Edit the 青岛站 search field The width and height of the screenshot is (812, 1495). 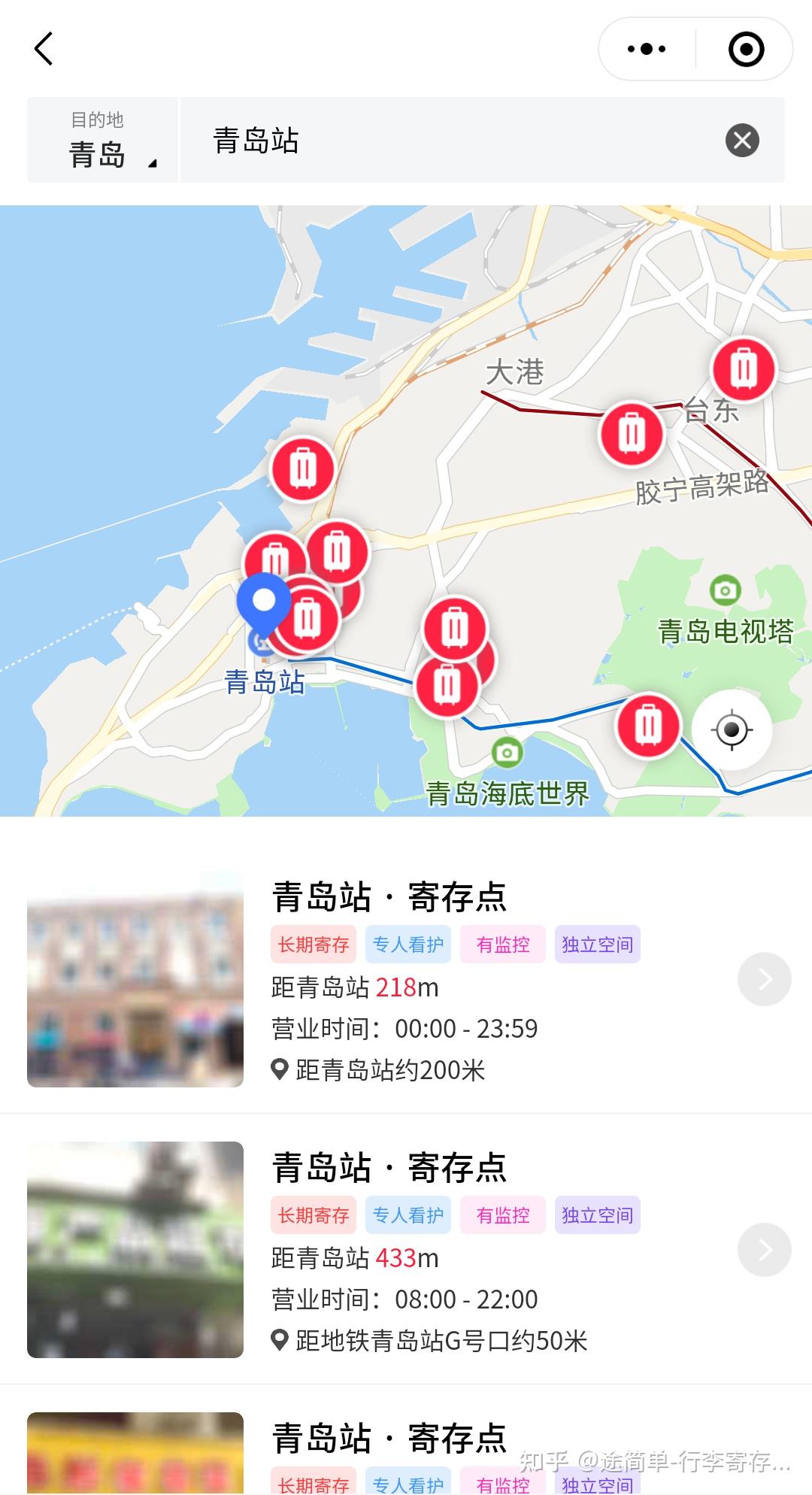(451, 141)
